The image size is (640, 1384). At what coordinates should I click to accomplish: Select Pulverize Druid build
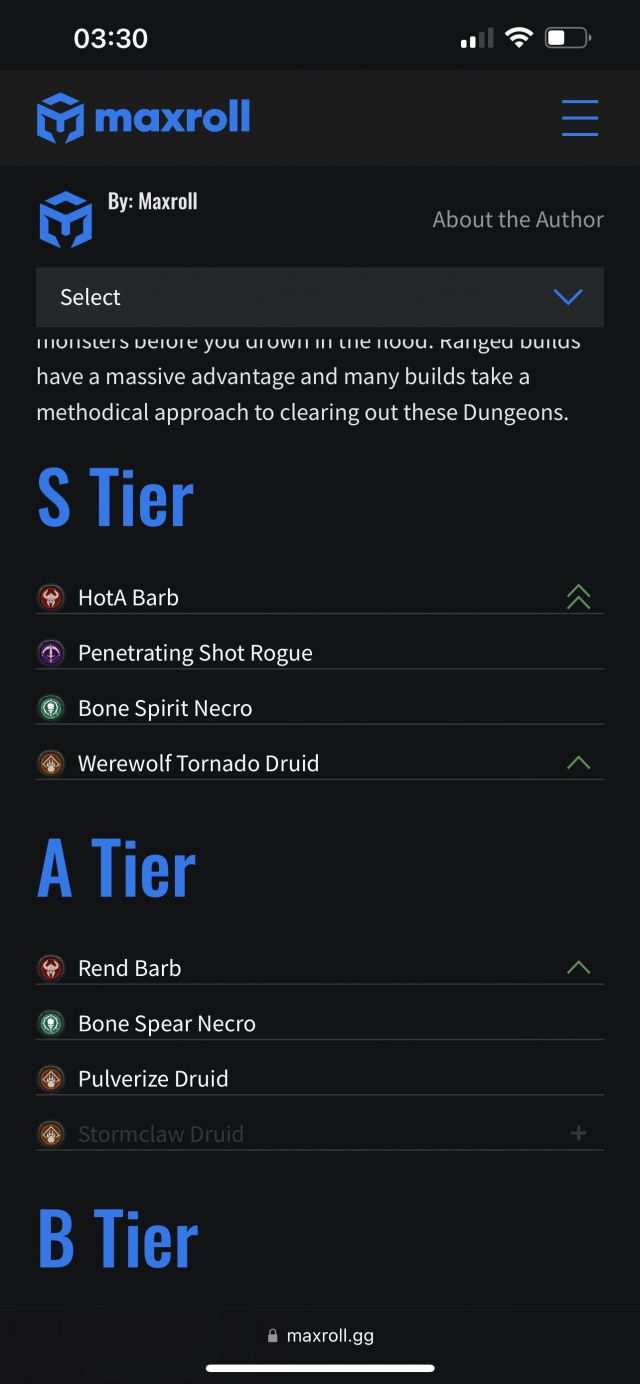coord(153,1078)
